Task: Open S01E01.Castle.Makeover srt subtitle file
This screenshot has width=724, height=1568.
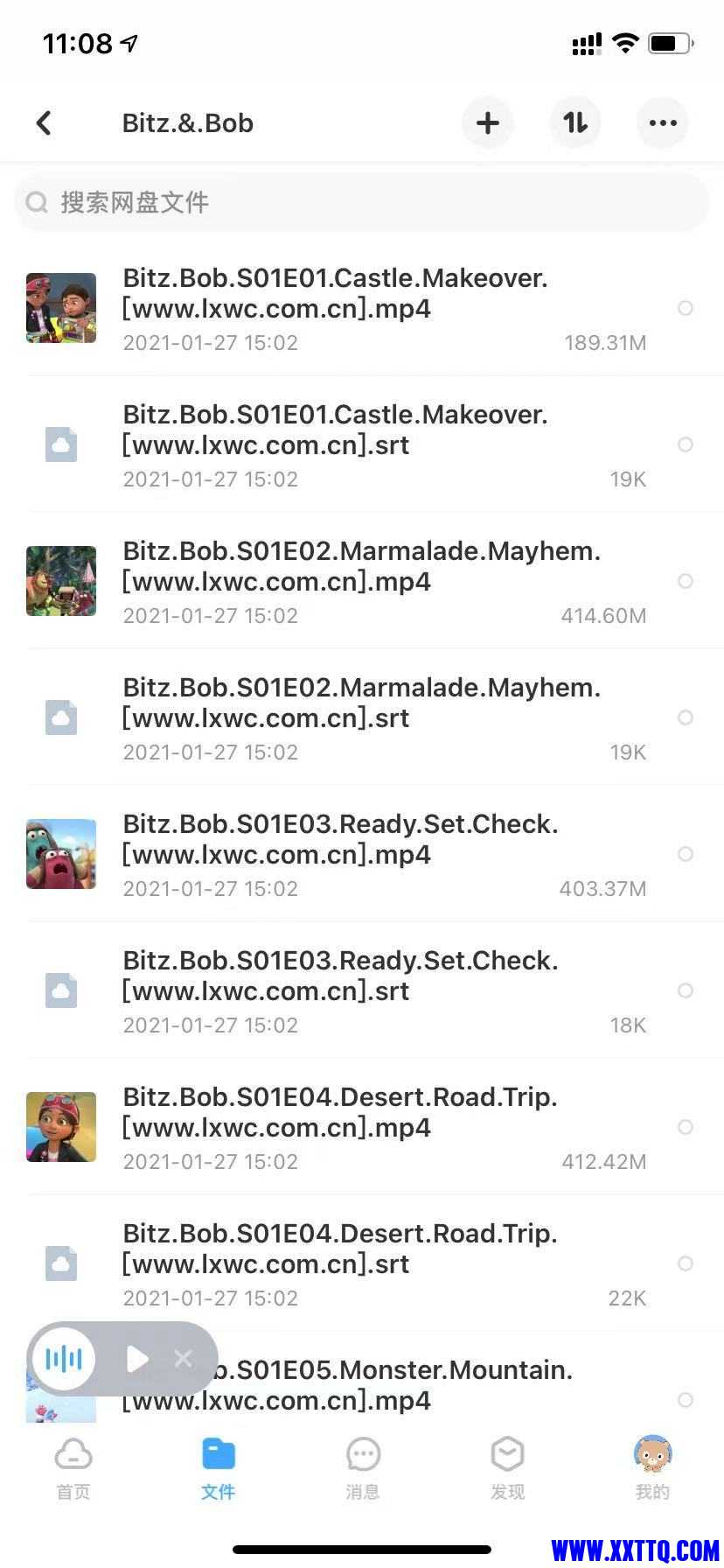Action: pos(350,444)
